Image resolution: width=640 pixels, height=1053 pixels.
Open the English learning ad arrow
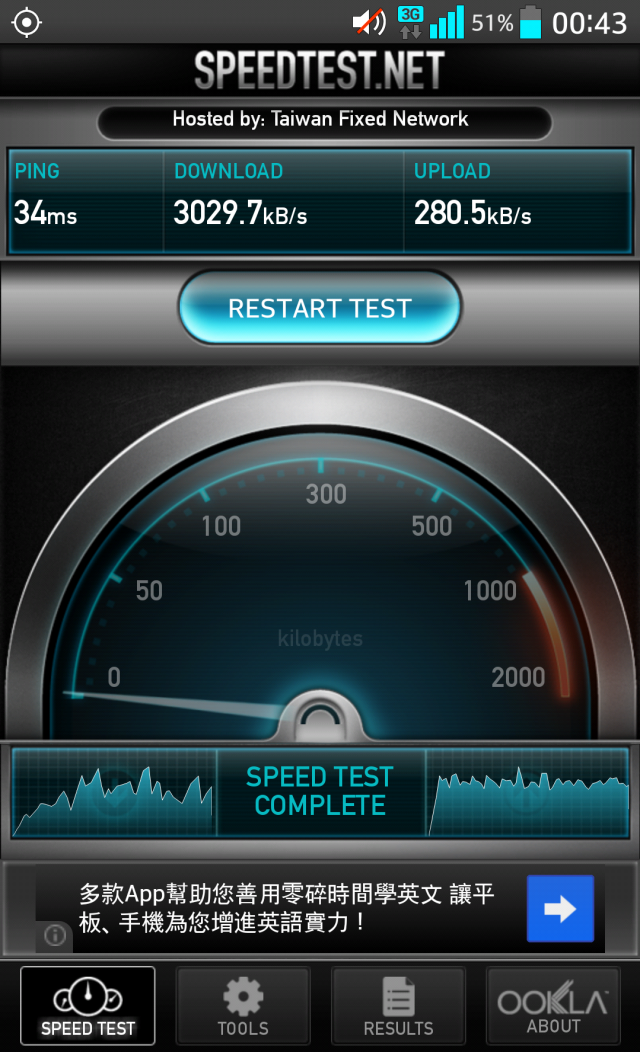pyautogui.click(x=560, y=908)
